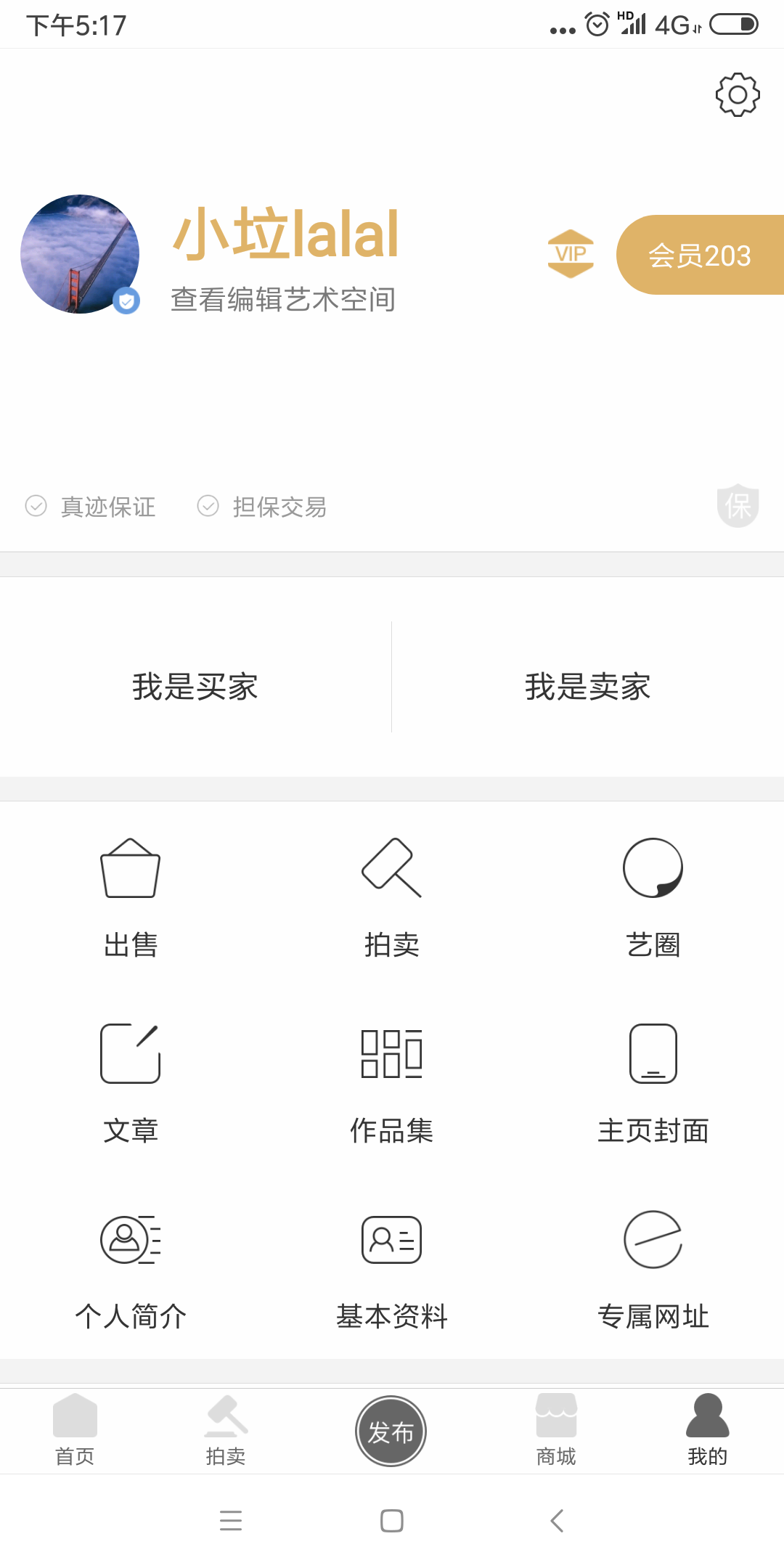Open the settings gear in top corner

tap(738, 93)
